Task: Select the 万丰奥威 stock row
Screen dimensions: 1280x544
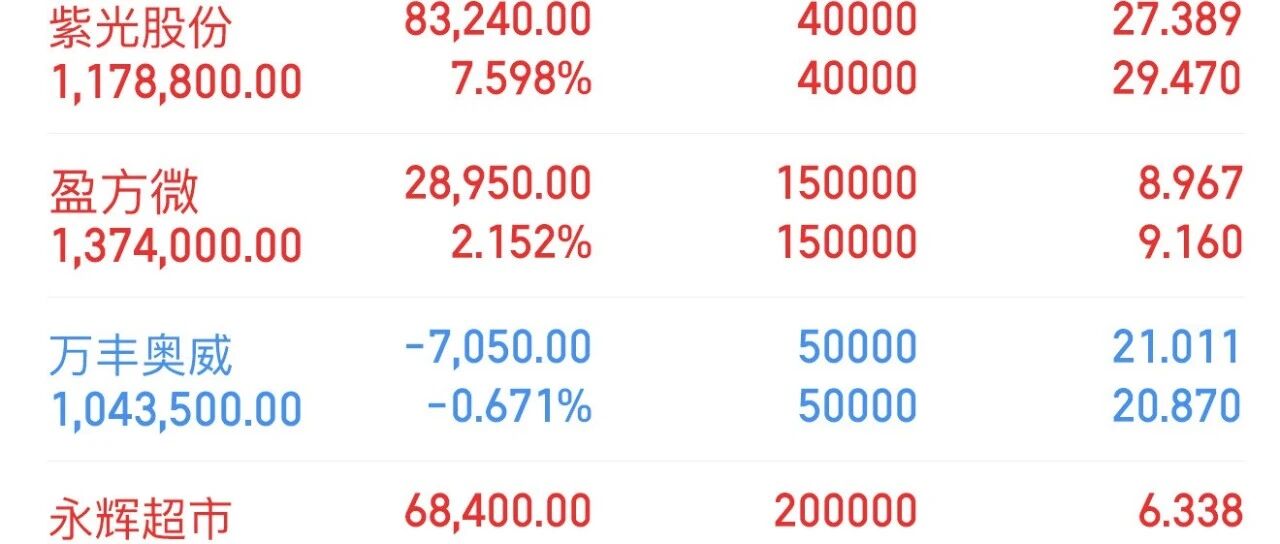Action: pos(645,379)
